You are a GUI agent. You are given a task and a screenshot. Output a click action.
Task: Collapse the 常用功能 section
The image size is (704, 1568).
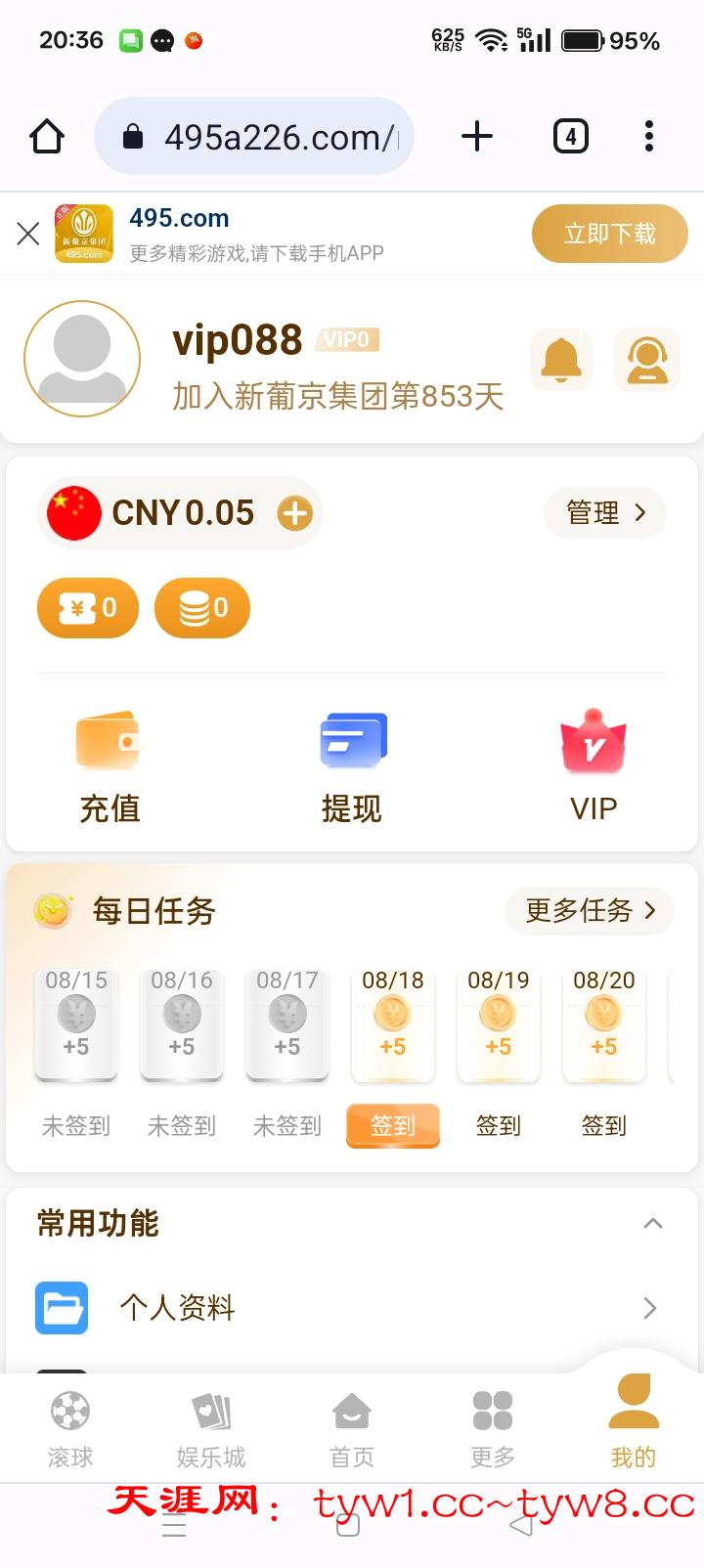coord(652,1223)
